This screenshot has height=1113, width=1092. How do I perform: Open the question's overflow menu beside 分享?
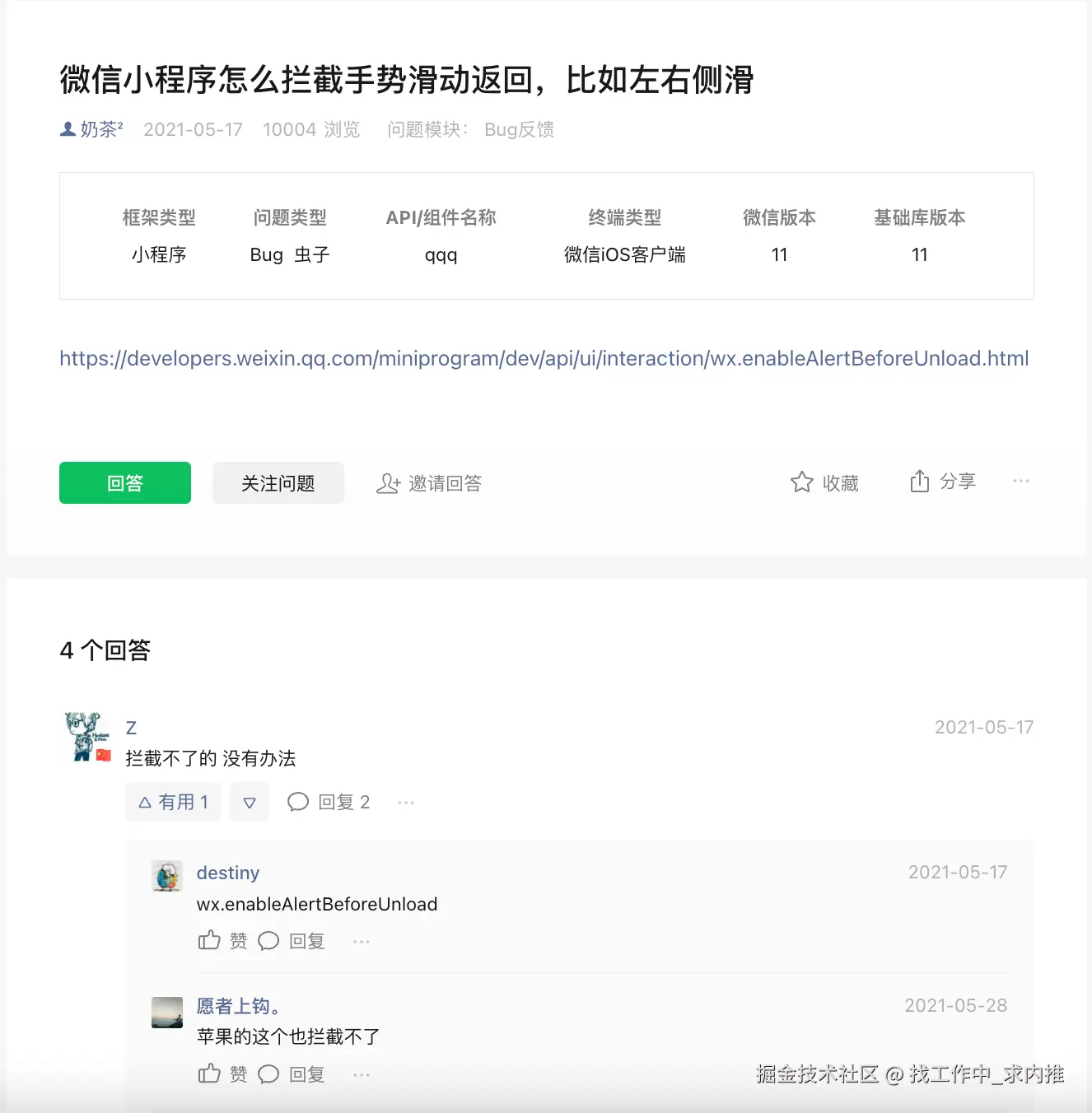tap(1021, 481)
